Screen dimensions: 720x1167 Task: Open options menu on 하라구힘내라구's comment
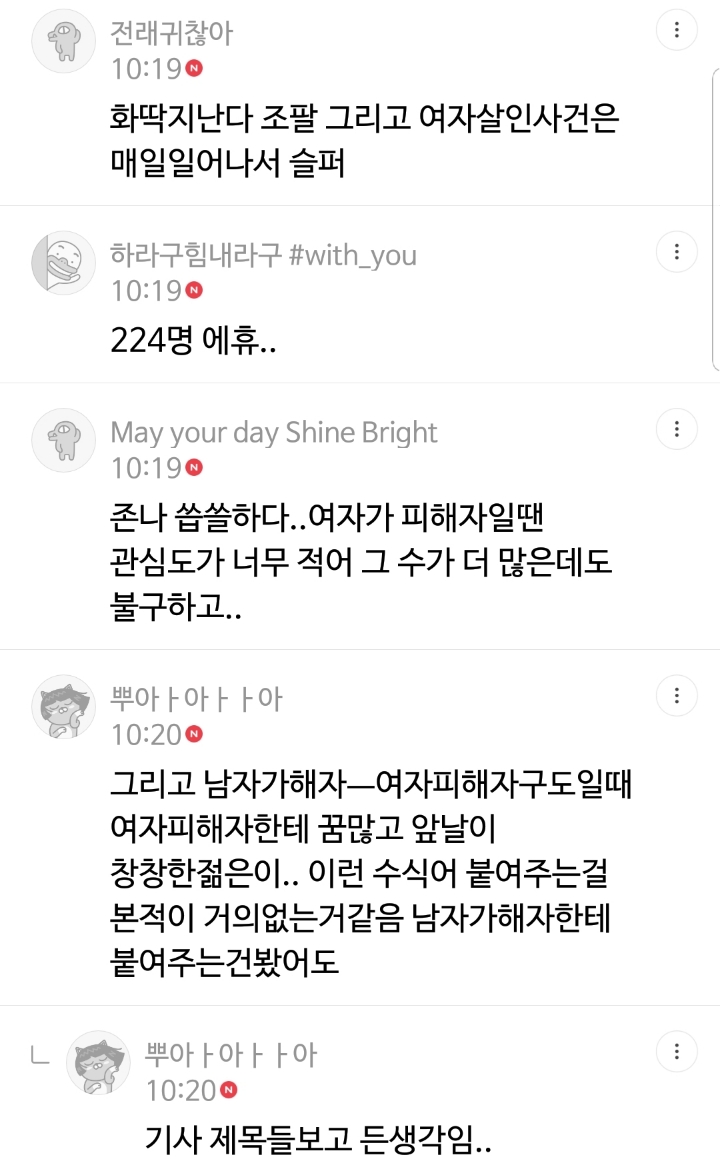678,251
